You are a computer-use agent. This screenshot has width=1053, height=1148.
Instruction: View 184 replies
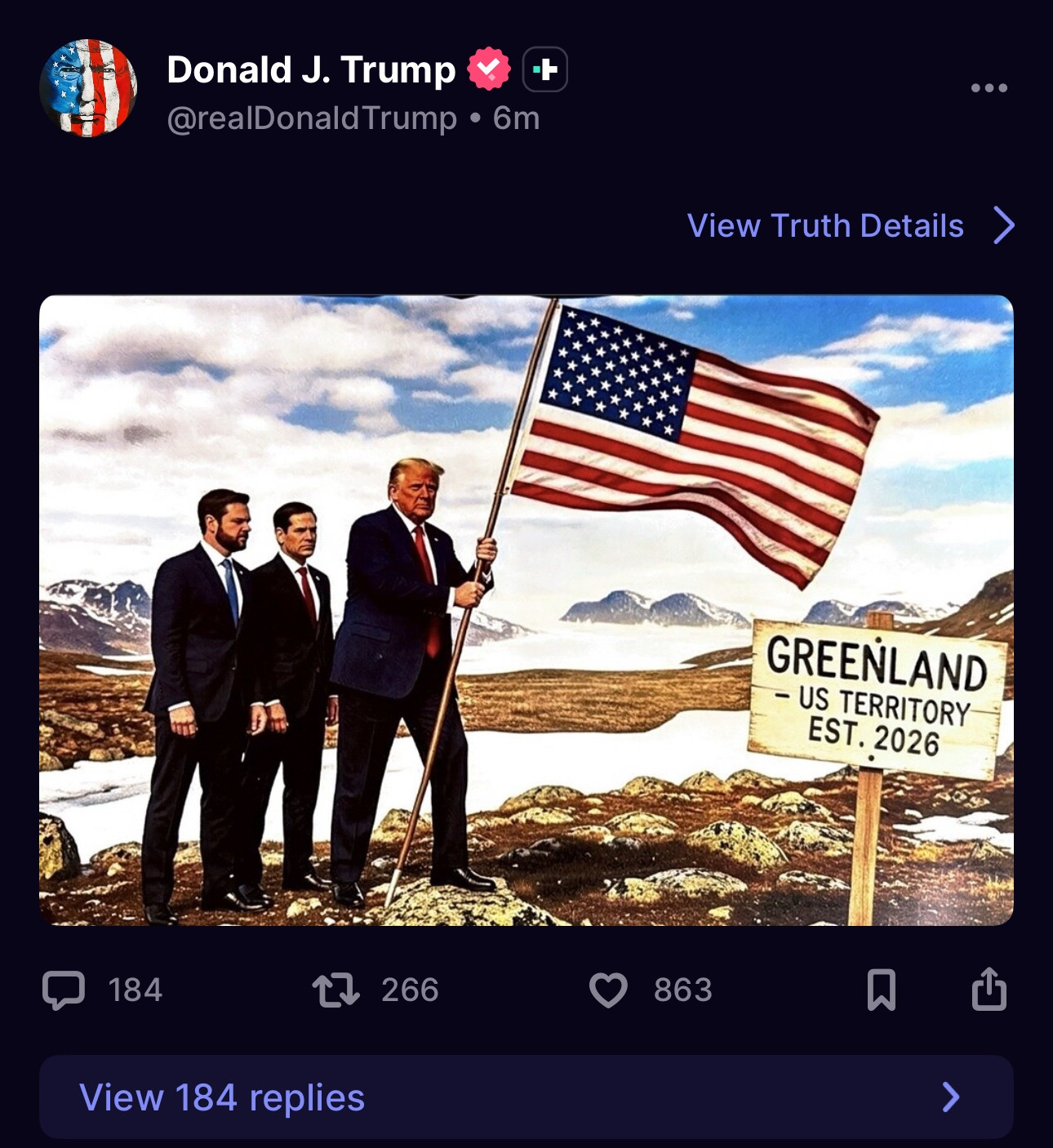[526, 1097]
